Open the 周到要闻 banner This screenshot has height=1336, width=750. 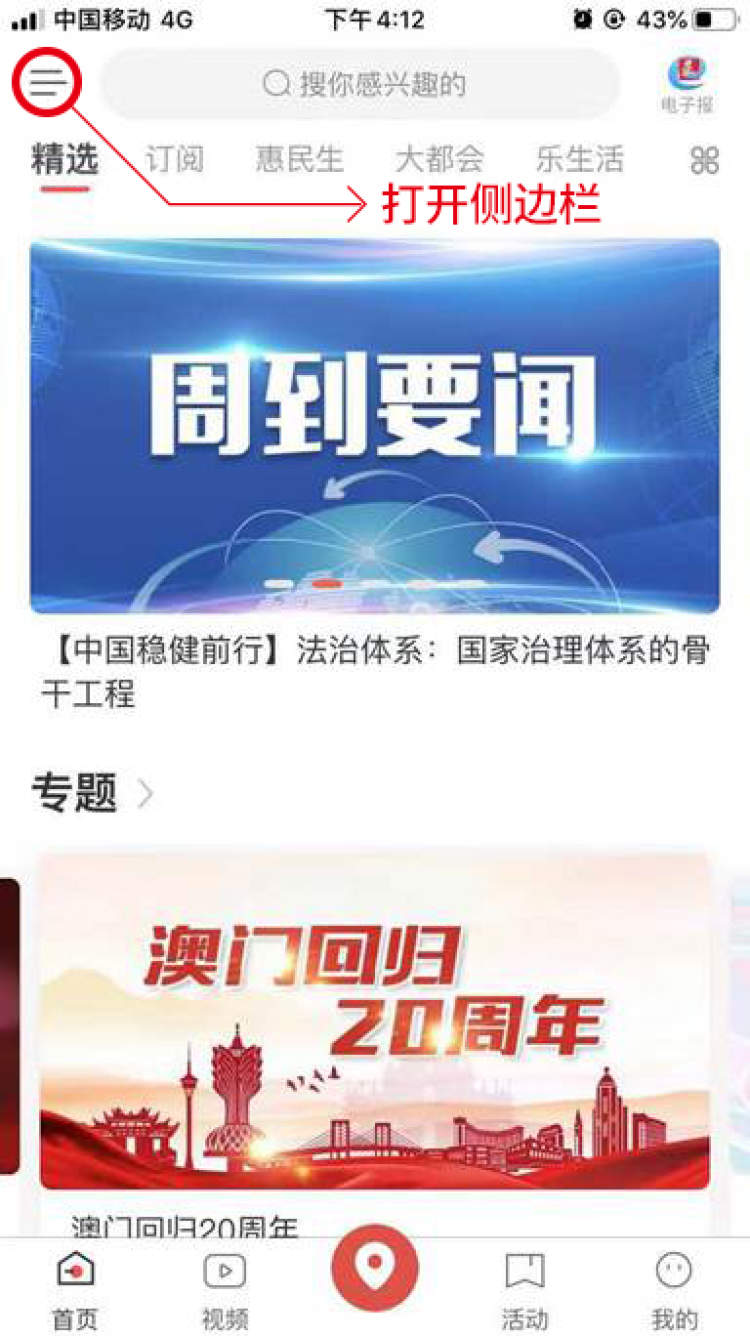coord(374,425)
